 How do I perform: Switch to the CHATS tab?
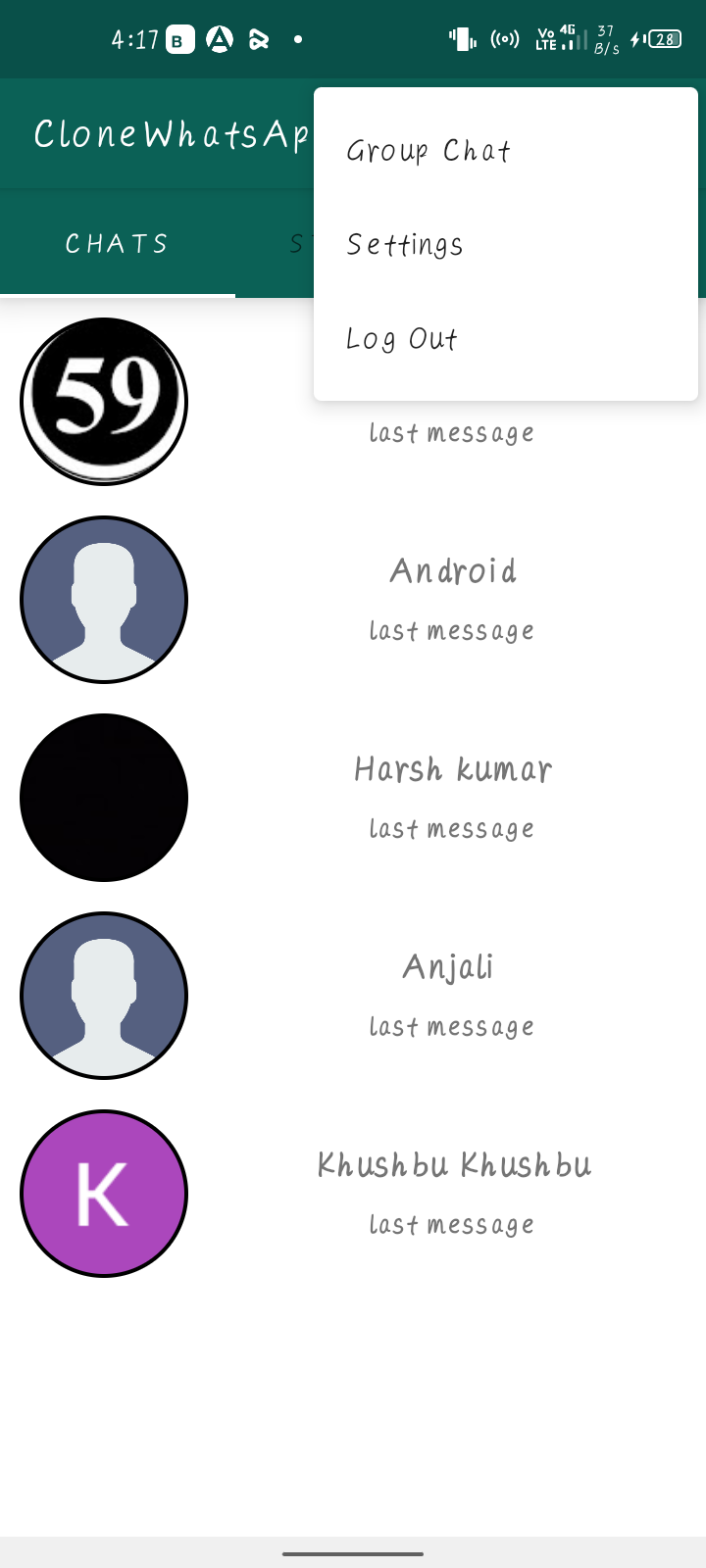(117, 242)
